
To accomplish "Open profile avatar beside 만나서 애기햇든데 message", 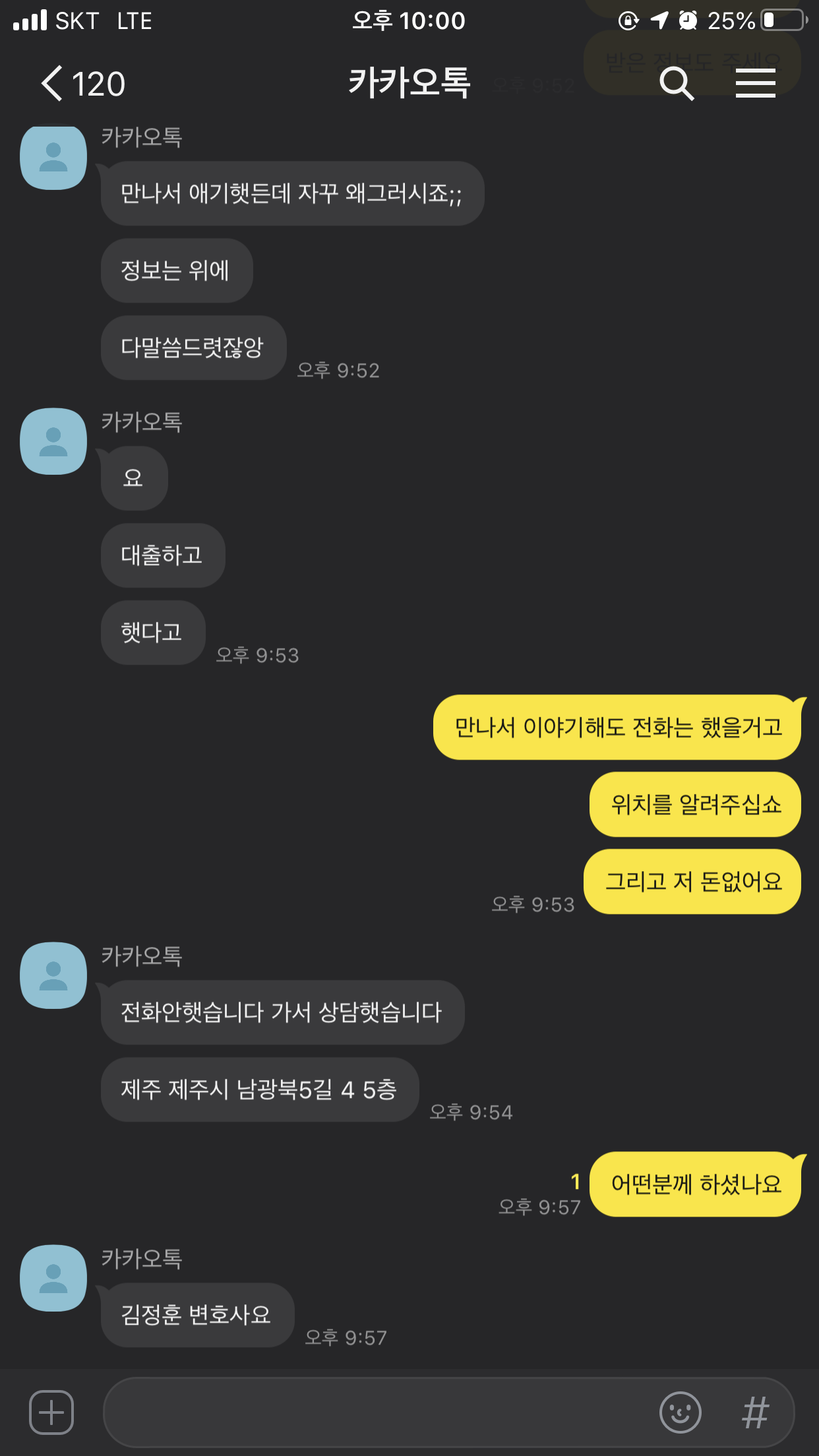I will tap(53, 158).
